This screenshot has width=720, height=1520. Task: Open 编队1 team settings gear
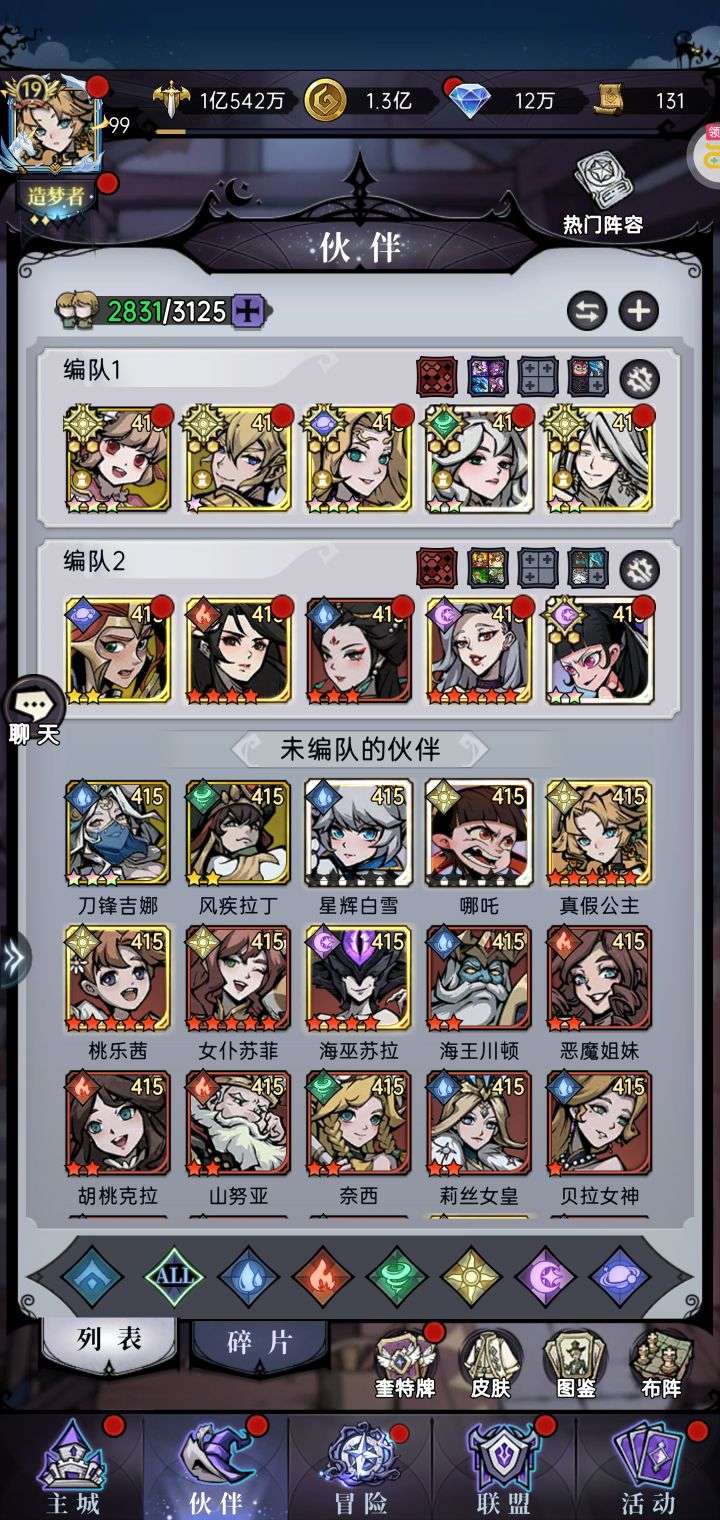coord(638,378)
